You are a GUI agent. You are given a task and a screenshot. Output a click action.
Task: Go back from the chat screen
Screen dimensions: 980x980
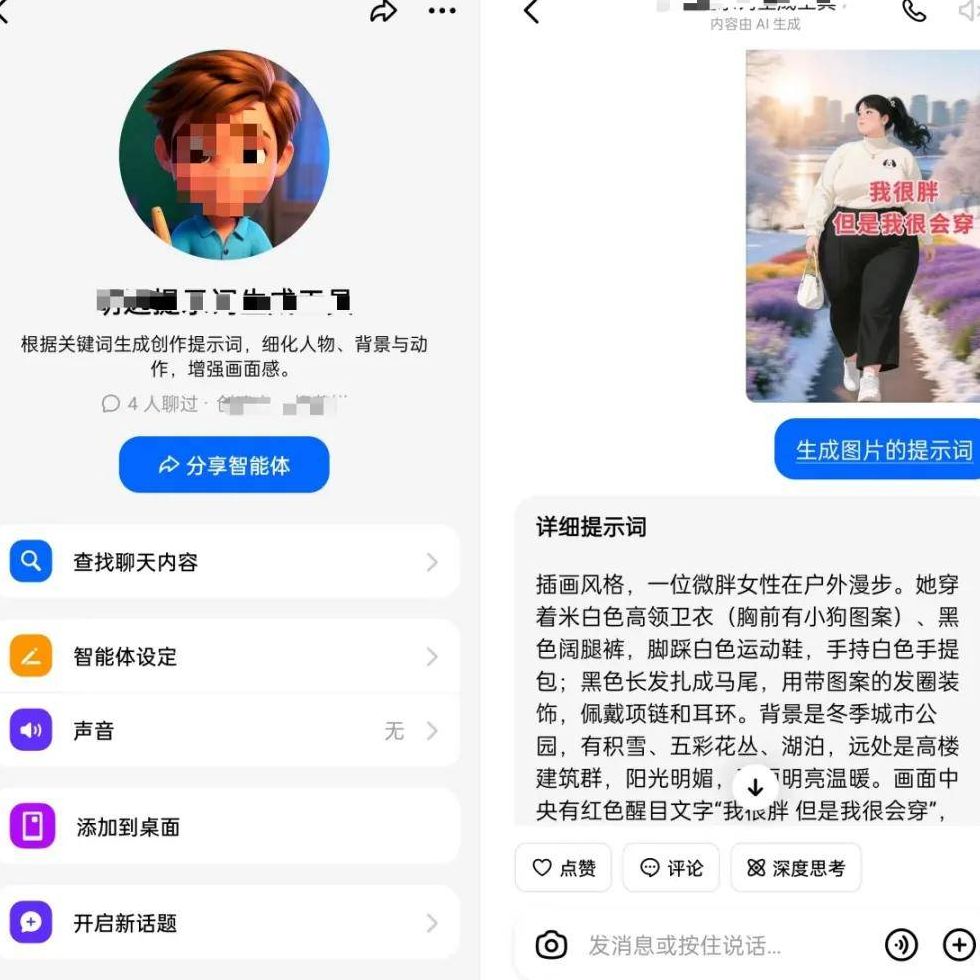(x=532, y=11)
